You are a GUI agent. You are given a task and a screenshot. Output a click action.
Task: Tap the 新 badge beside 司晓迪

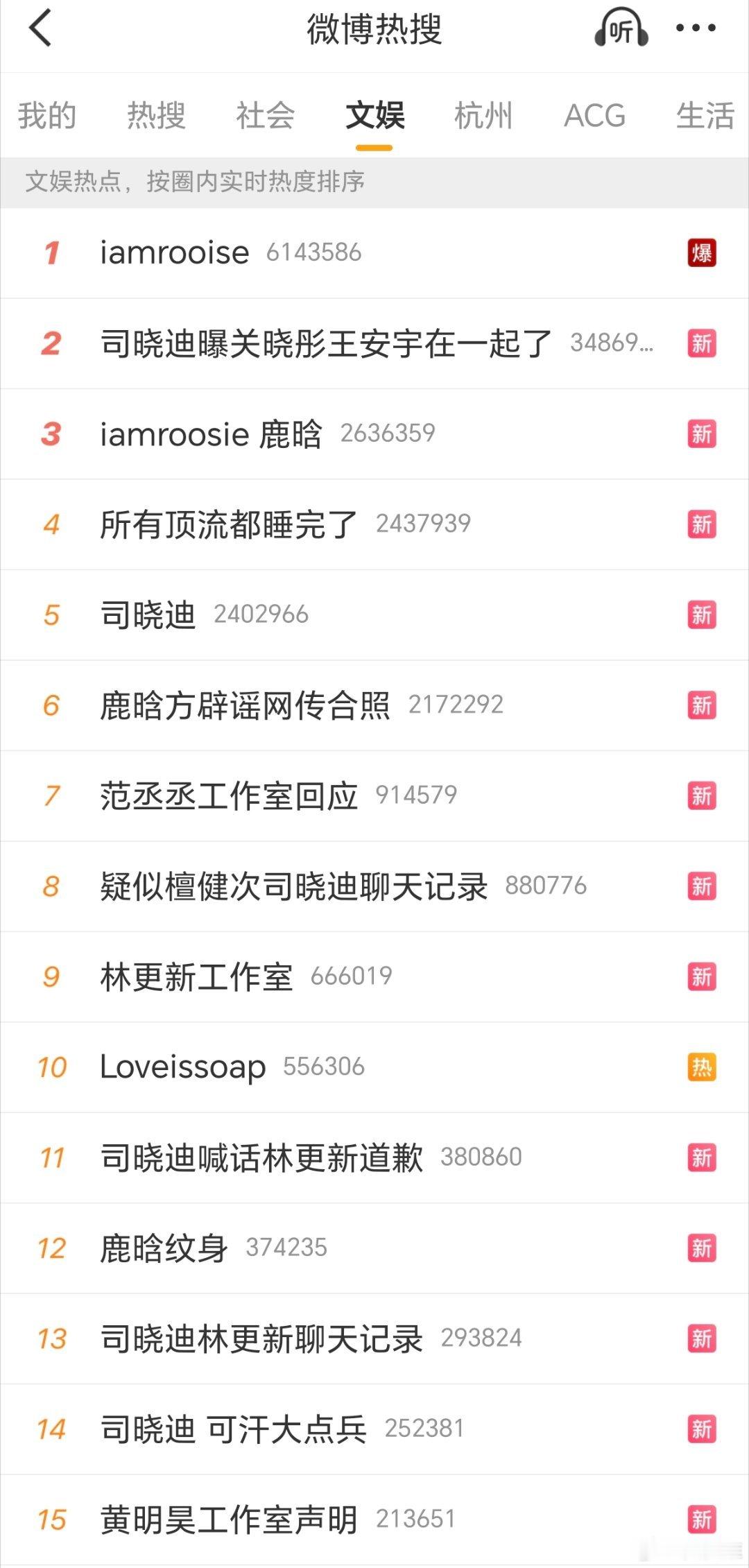click(702, 614)
